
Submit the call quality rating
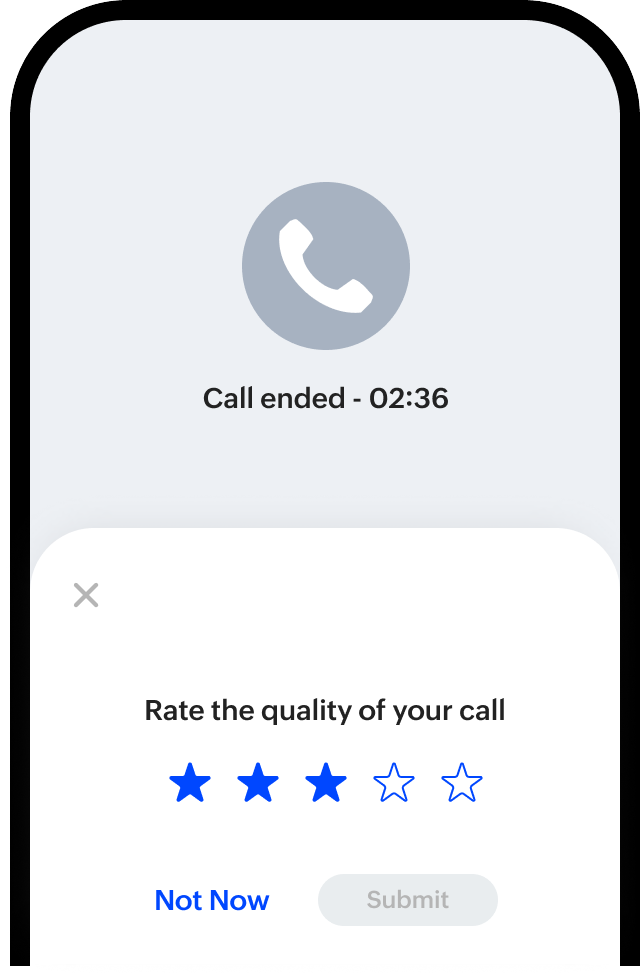408,900
